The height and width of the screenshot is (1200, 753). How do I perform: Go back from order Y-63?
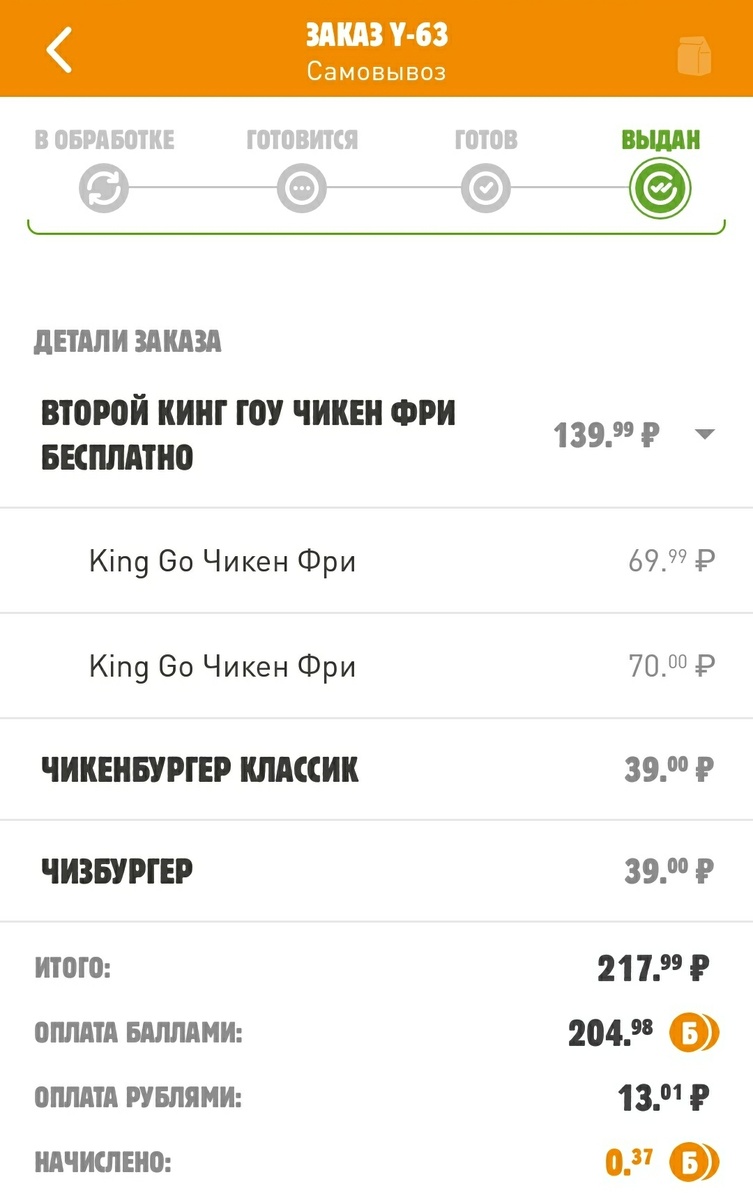click(60, 50)
